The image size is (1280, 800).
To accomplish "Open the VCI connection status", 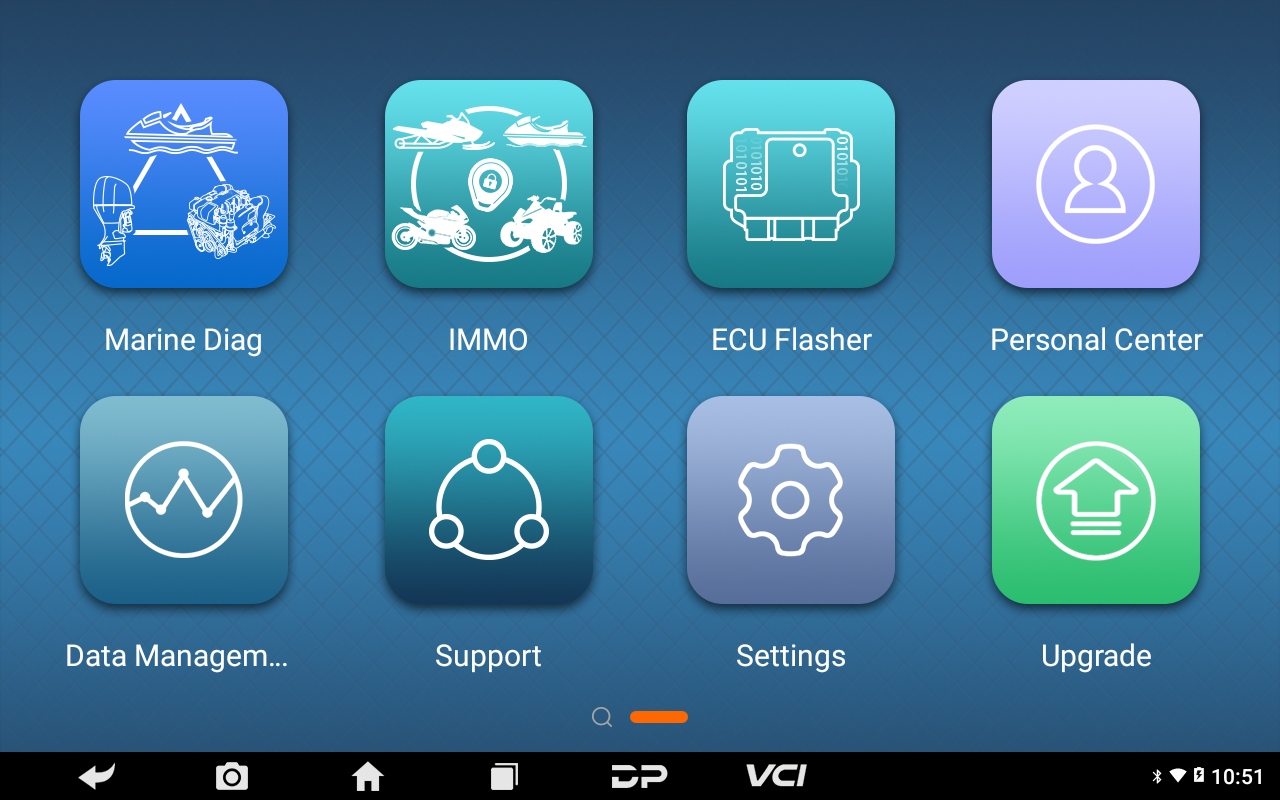I will tap(776, 776).
